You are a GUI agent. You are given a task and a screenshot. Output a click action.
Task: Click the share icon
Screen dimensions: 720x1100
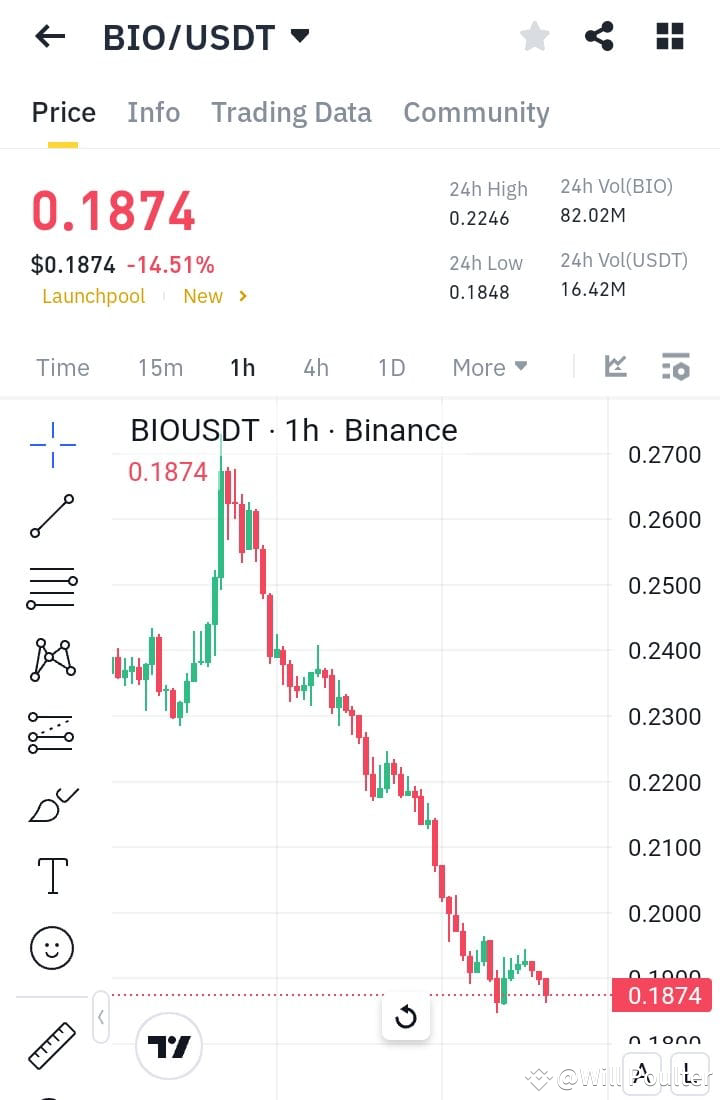click(600, 36)
